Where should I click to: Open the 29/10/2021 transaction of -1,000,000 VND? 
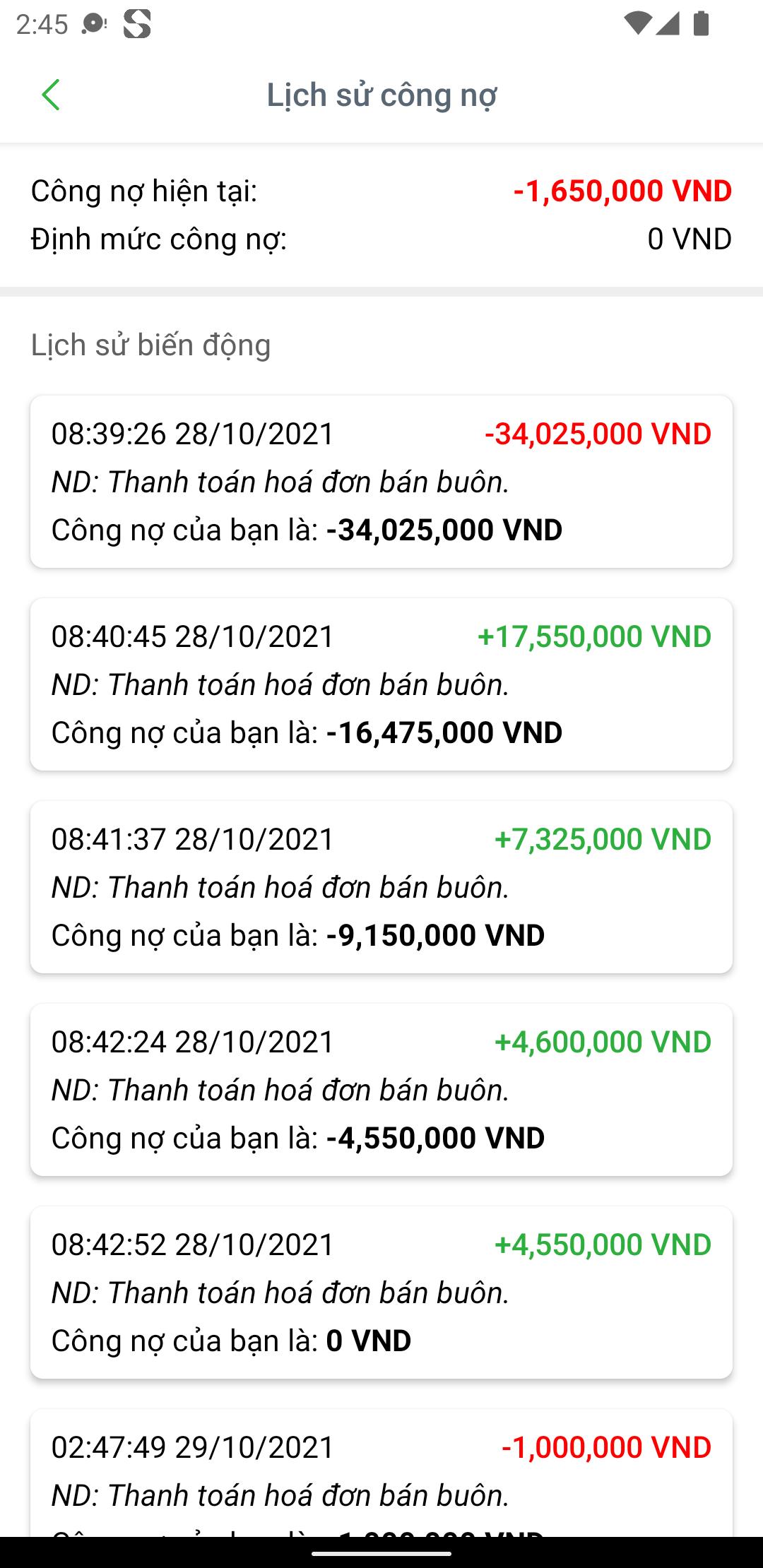pos(381,1473)
